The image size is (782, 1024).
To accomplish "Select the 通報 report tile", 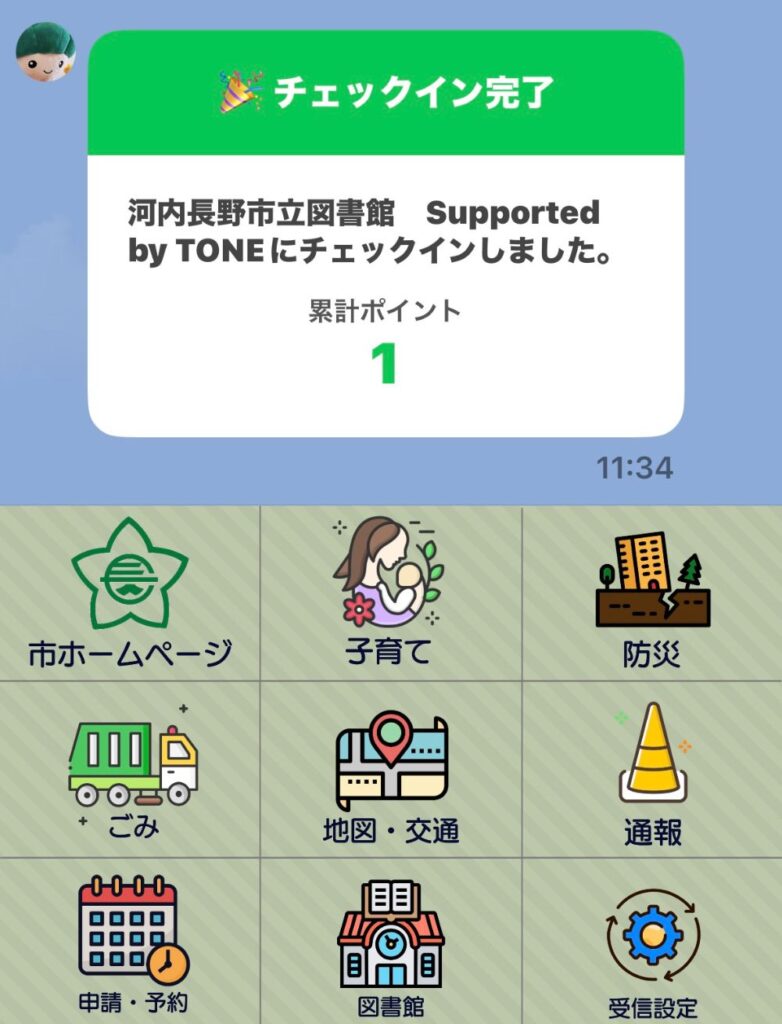I will [x=652, y=770].
